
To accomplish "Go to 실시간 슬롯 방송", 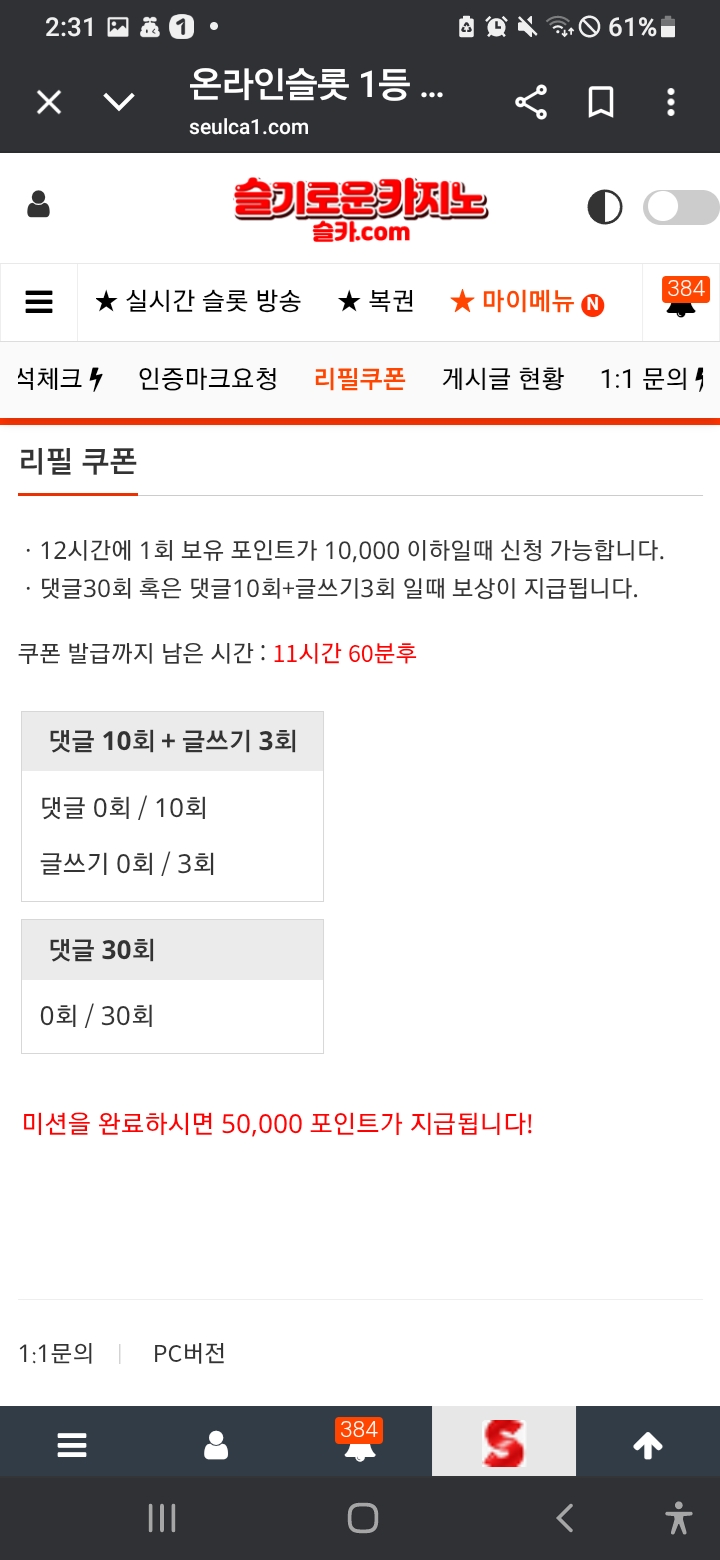I will point(198,301).
